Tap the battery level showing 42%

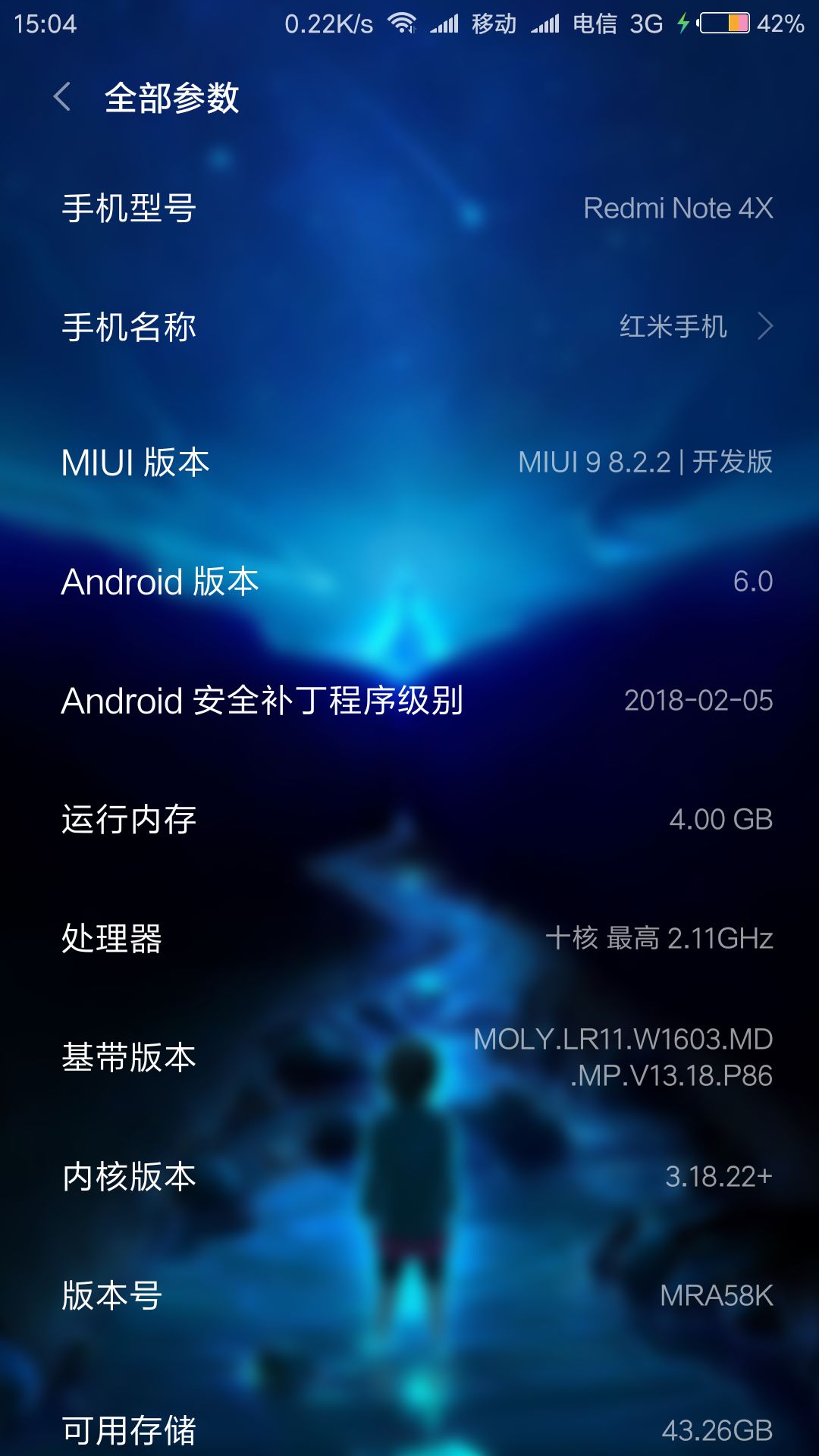[x=781, y=23]
